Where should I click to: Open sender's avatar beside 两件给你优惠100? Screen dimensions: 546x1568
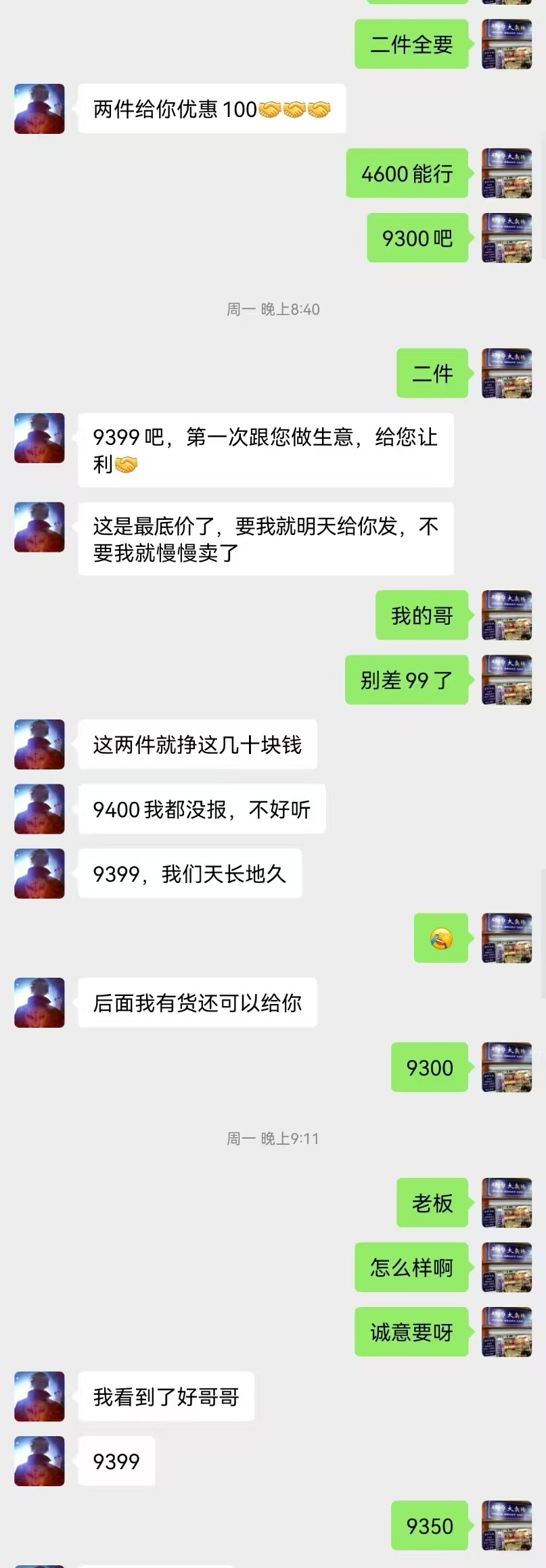pos(39,109)
